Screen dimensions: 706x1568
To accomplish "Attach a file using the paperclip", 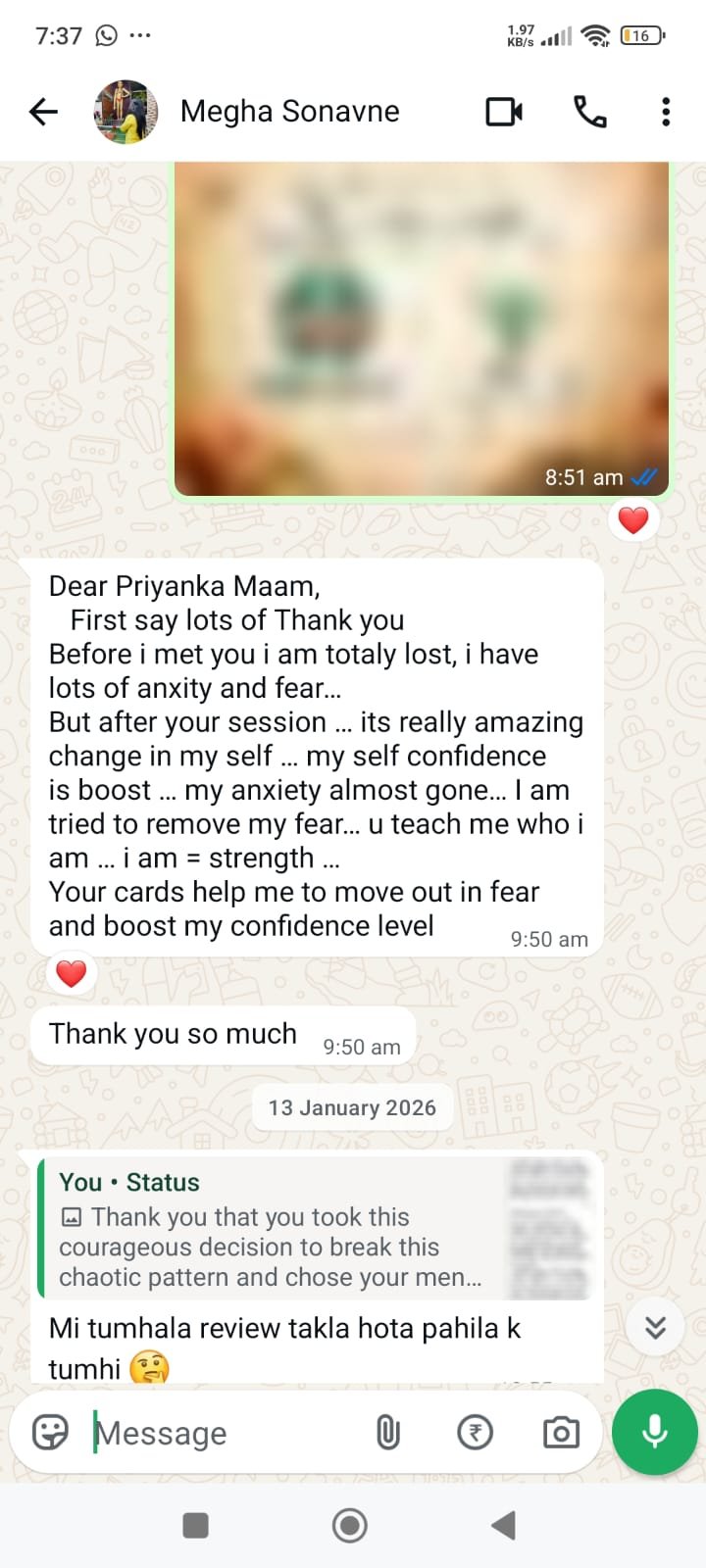I will click(x=388, y=1432).
